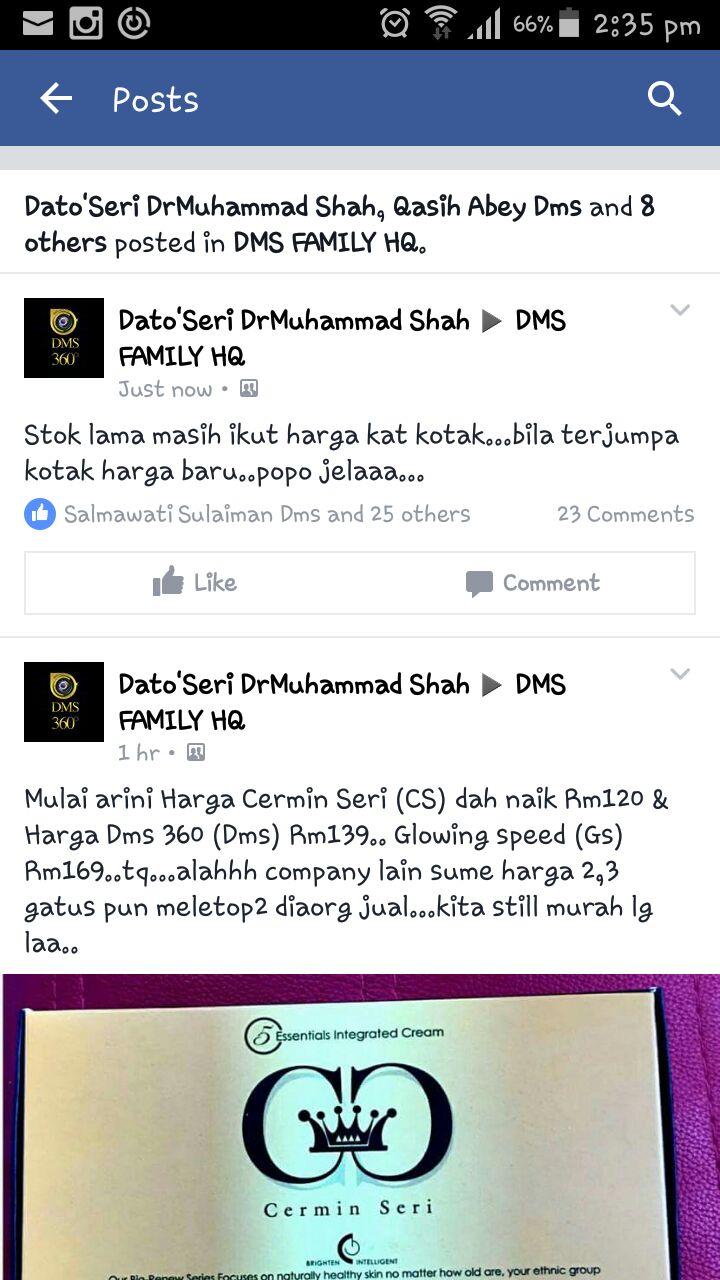Go back using the arrow
Image resolution: width=720 pixels, height=1280 pixels.
click(x=56, y=99)
